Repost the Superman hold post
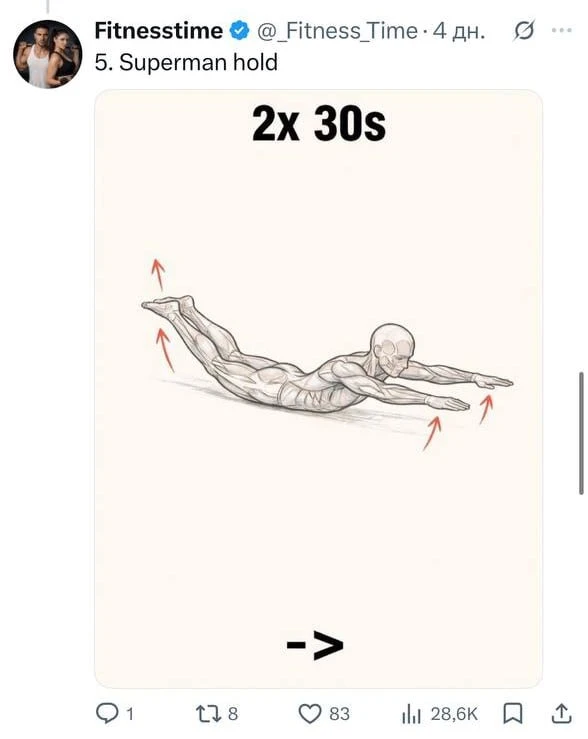This screenshot has height=739, width=588. coord(217,713)
